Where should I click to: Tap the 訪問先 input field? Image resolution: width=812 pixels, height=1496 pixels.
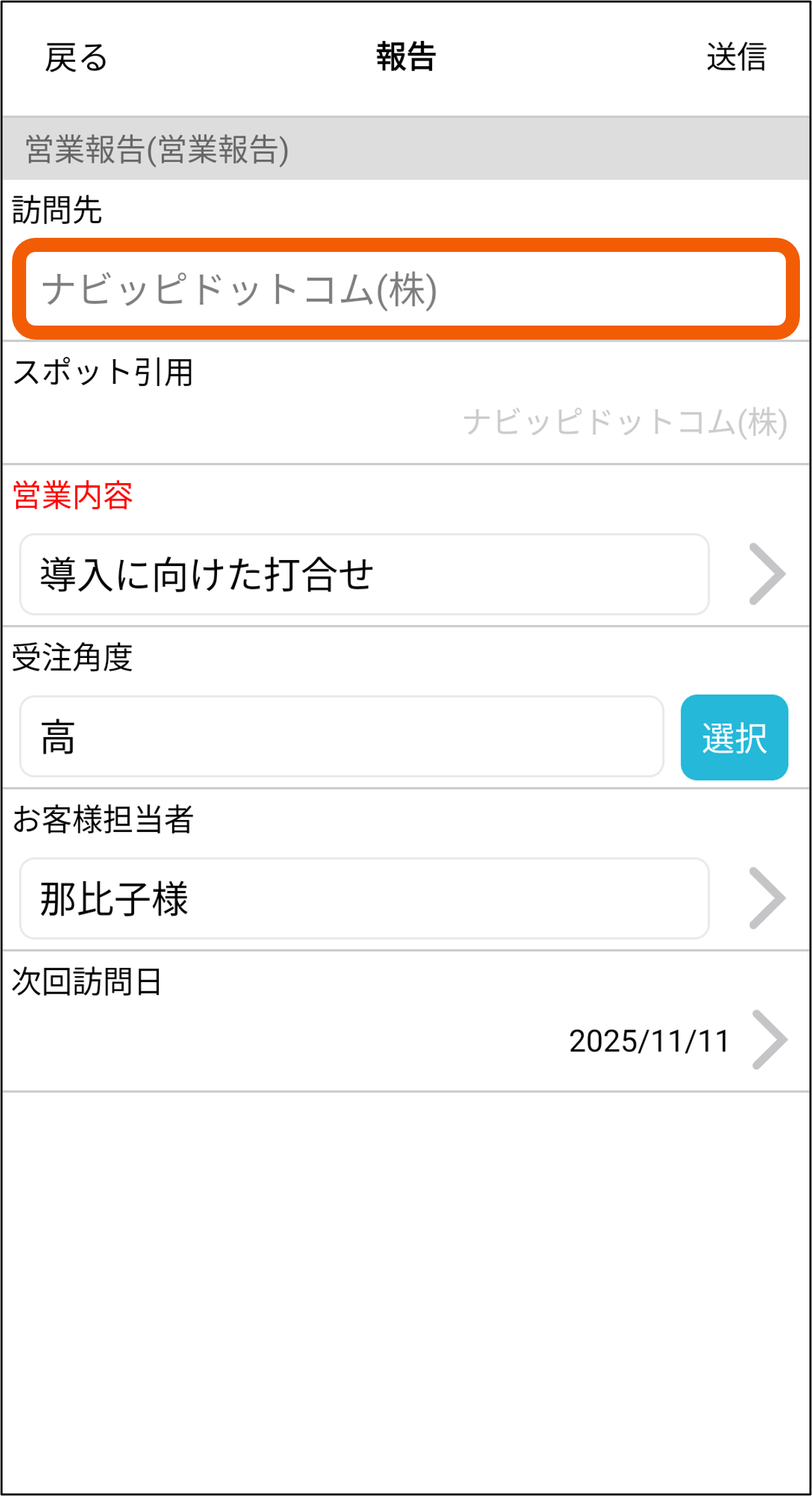pos(405,289)
